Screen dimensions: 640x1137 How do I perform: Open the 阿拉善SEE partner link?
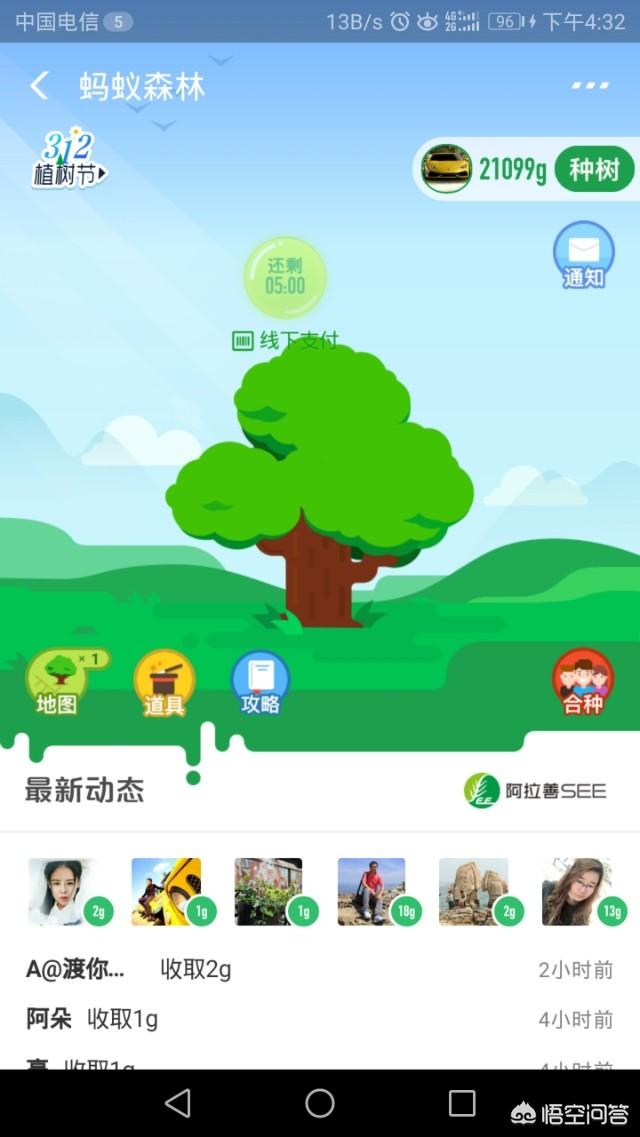point(535,790)
